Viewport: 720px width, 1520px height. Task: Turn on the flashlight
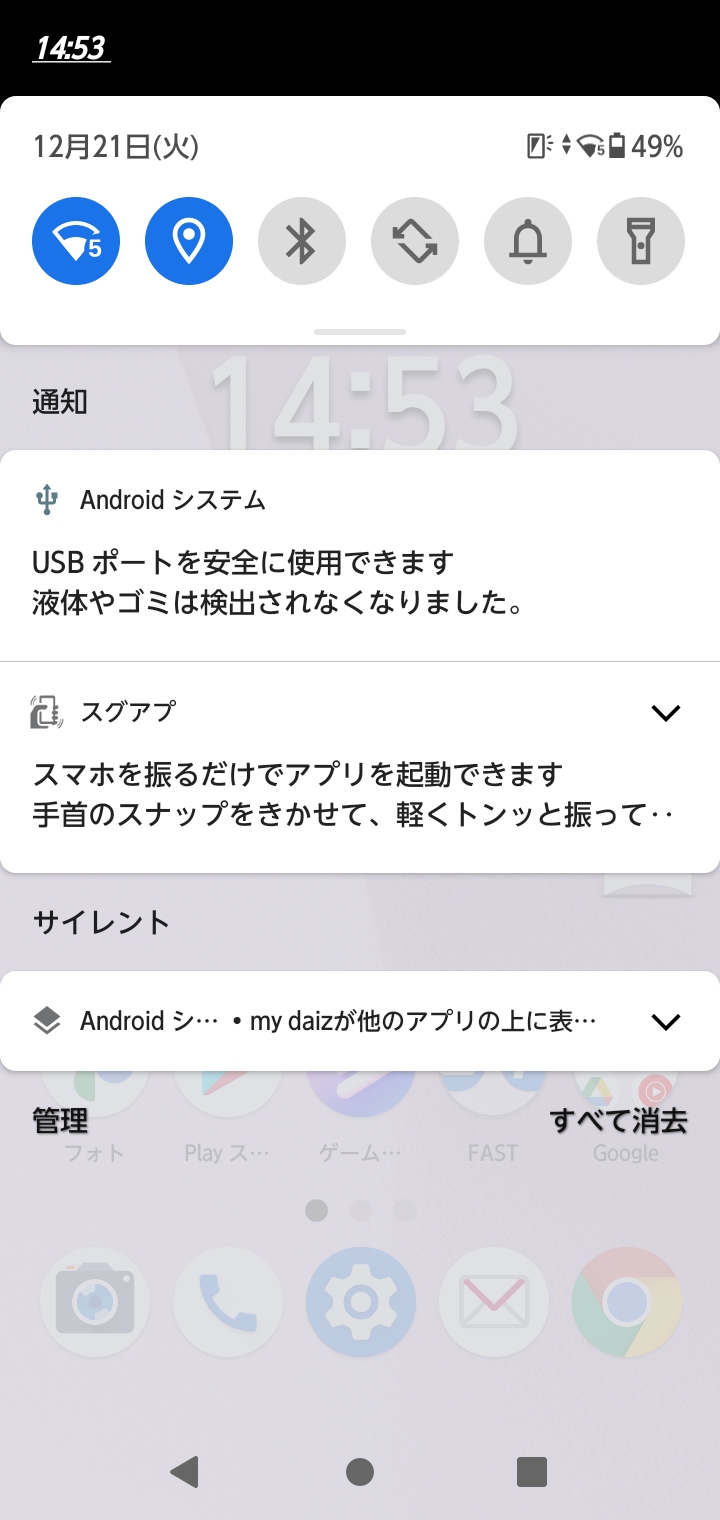(641, 241)
